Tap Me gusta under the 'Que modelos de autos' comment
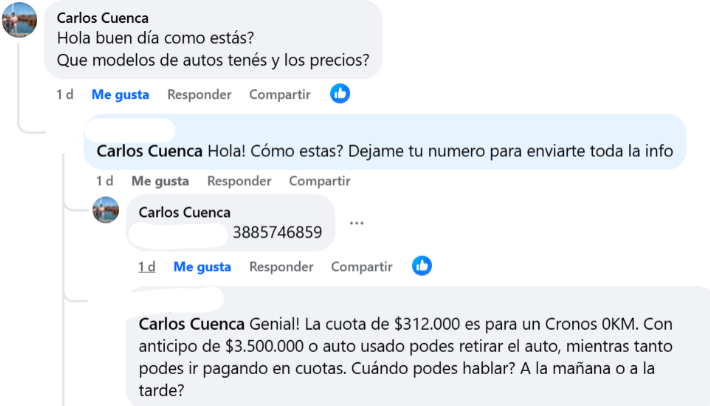This screenshot has height=406, width=710. click(120, 95)
